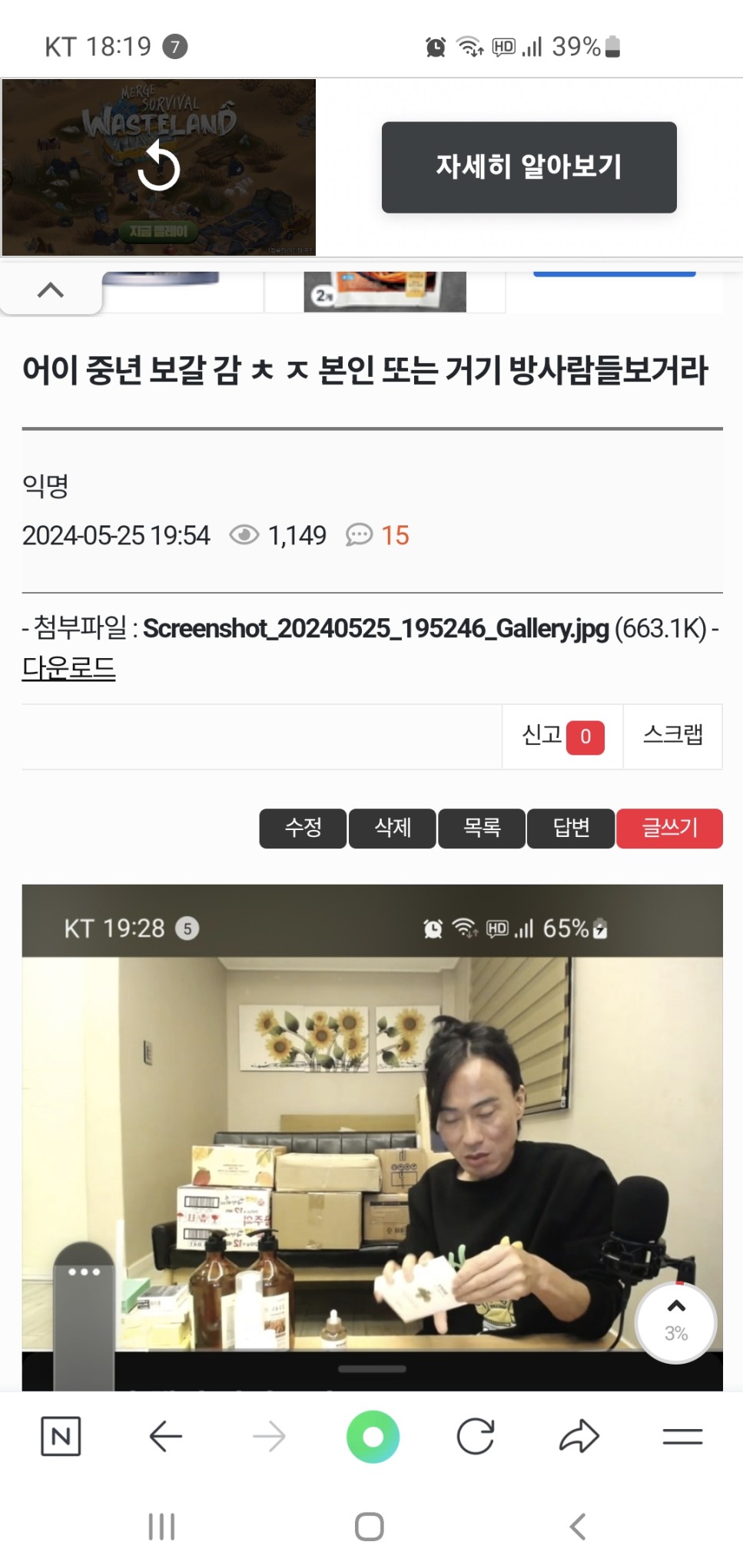The image size is (743, 1568).
Task: Scrap this post with 스크랩
Action: (x=672, y=736)
